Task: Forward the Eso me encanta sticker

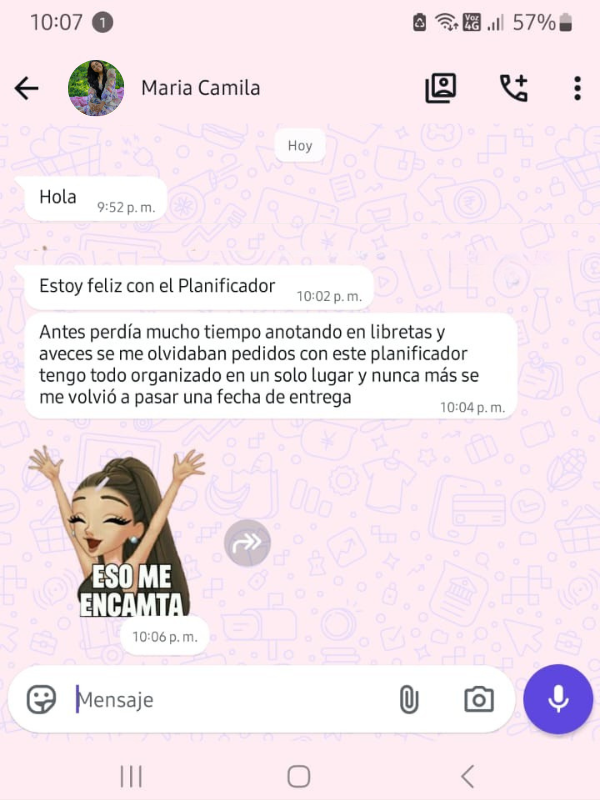Action: [247, 543]
